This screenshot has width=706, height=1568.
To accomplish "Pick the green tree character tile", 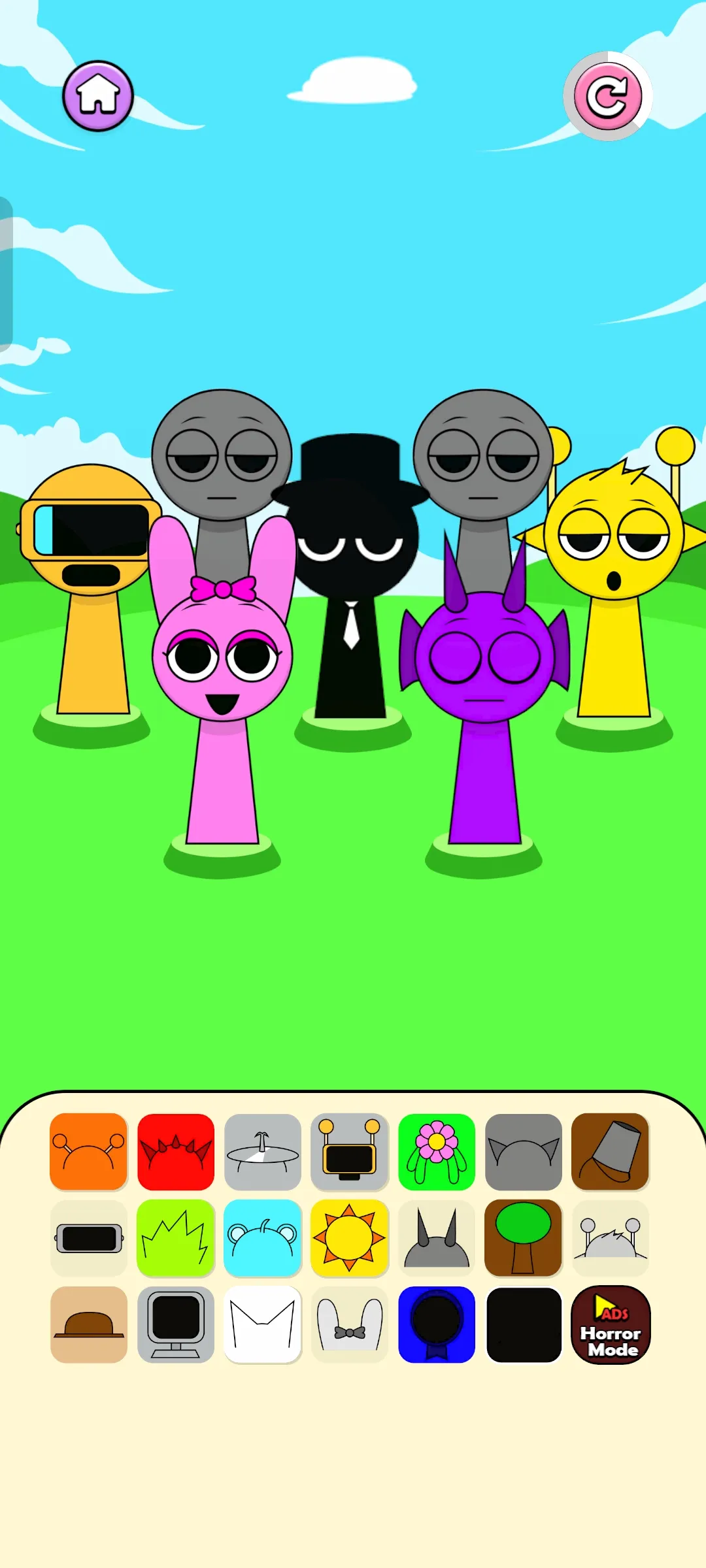I will tap(523, 1238).
